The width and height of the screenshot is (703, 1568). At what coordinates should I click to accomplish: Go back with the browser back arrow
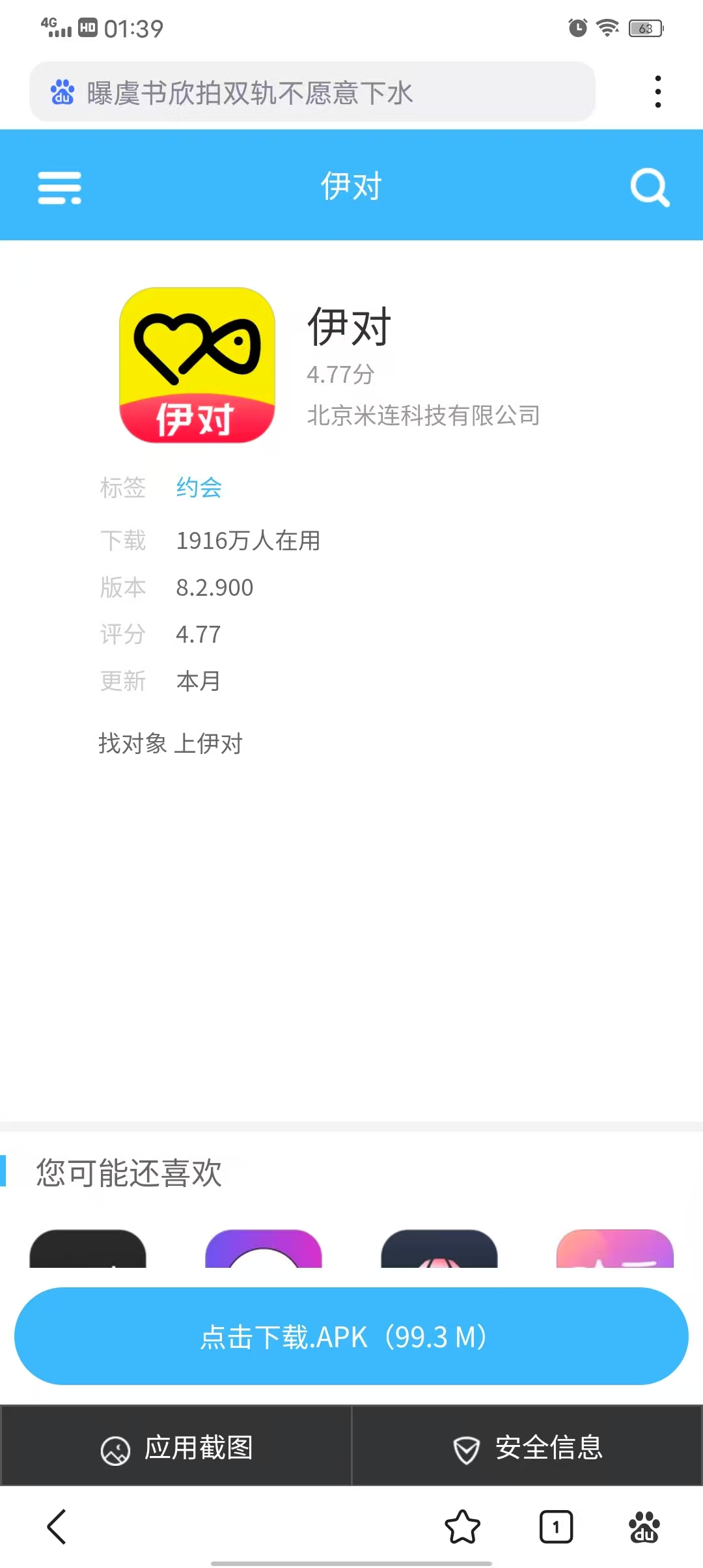57,1526
